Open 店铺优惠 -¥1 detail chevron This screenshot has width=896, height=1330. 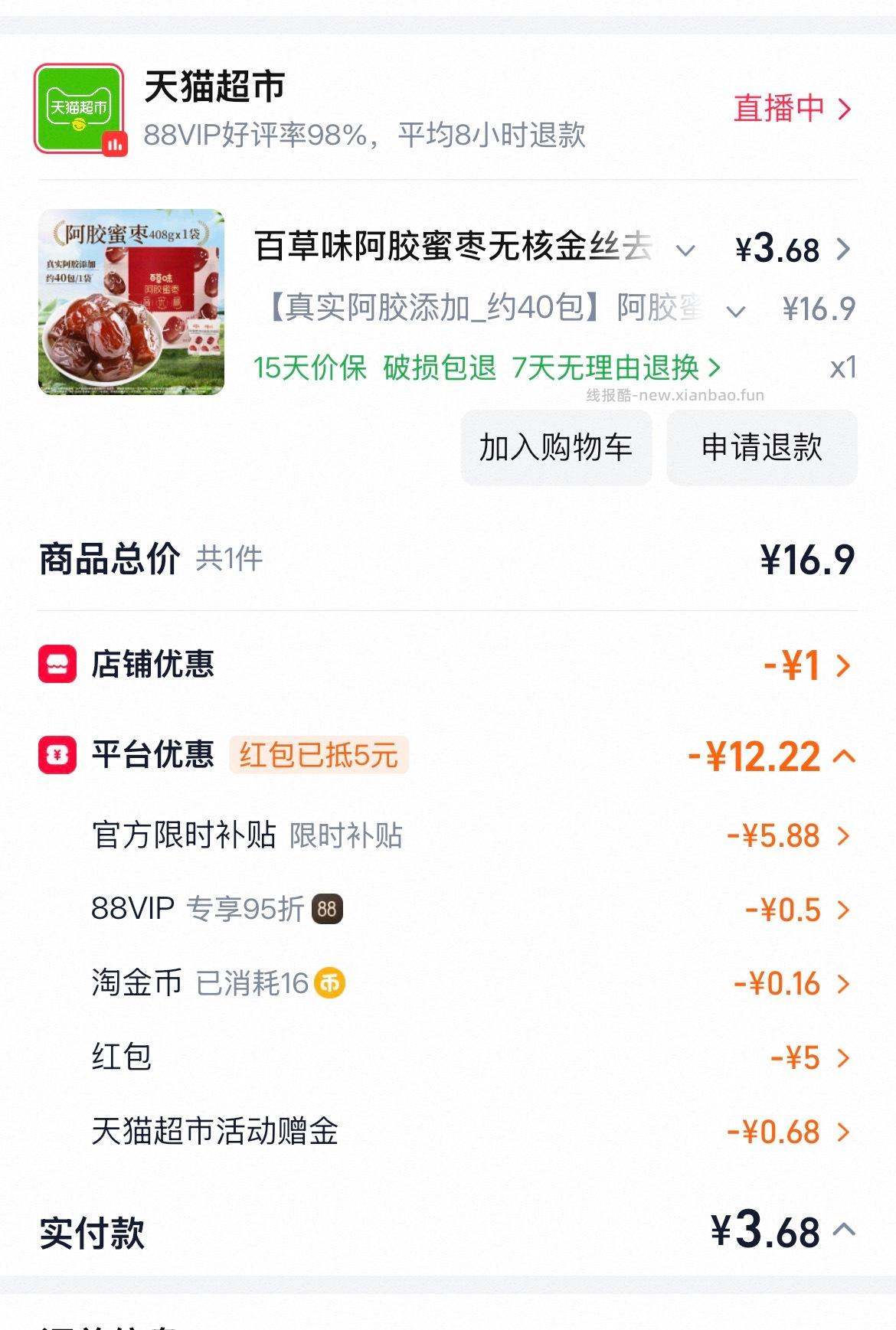(x=842, y=666)
